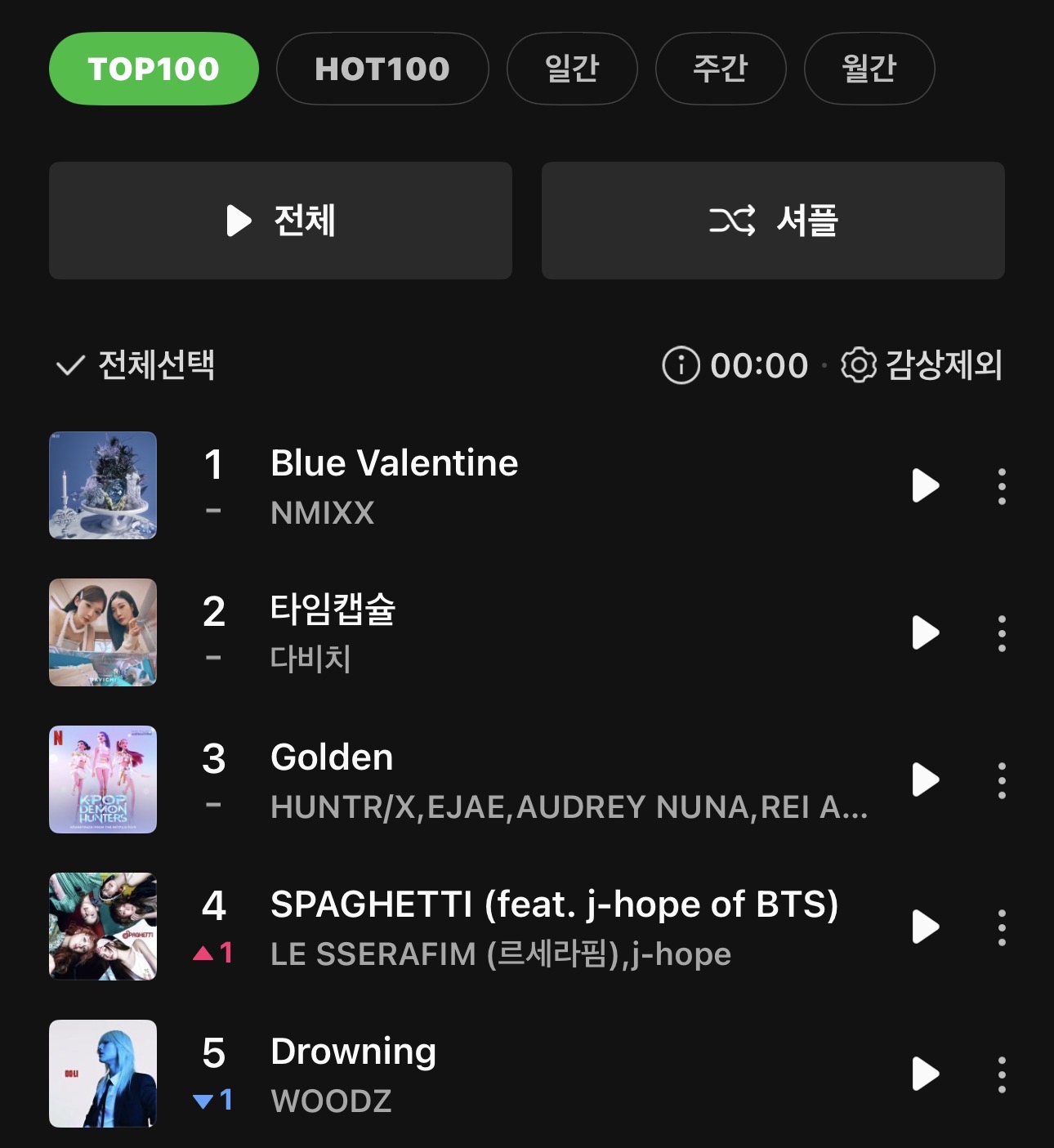The width and height of the screenshot is (1054, 1148).
Task: Play Golden by HUNTR/X
Action: [x=925, y=779]
